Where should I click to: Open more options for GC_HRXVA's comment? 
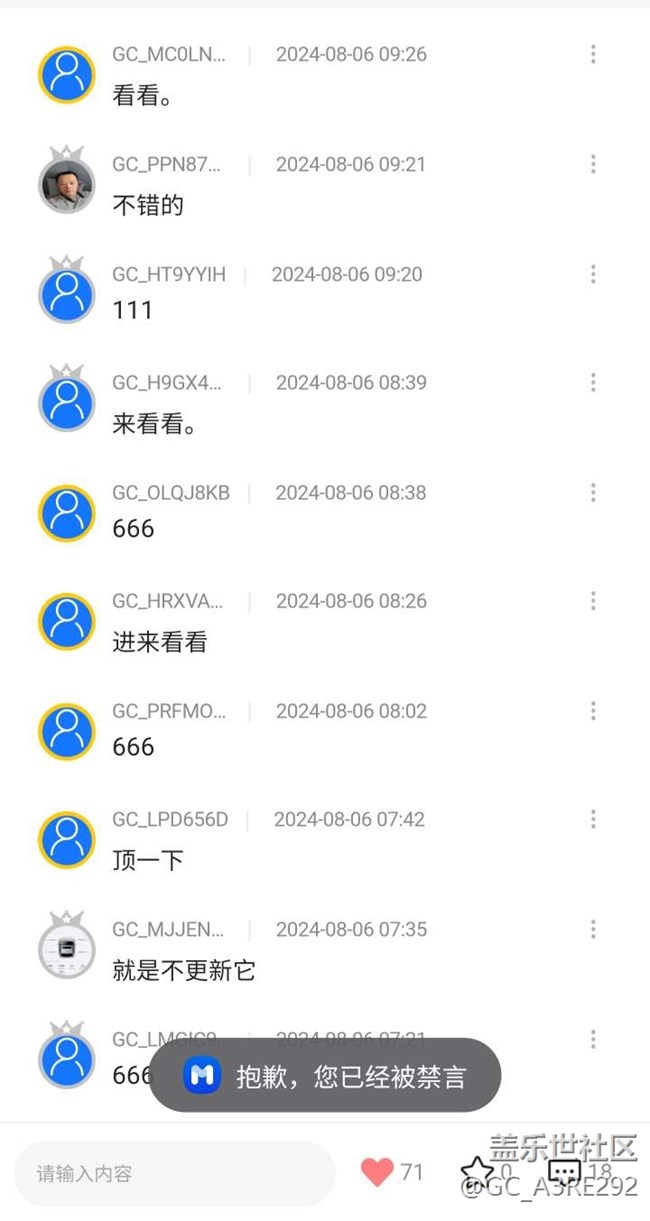point(593,600)
